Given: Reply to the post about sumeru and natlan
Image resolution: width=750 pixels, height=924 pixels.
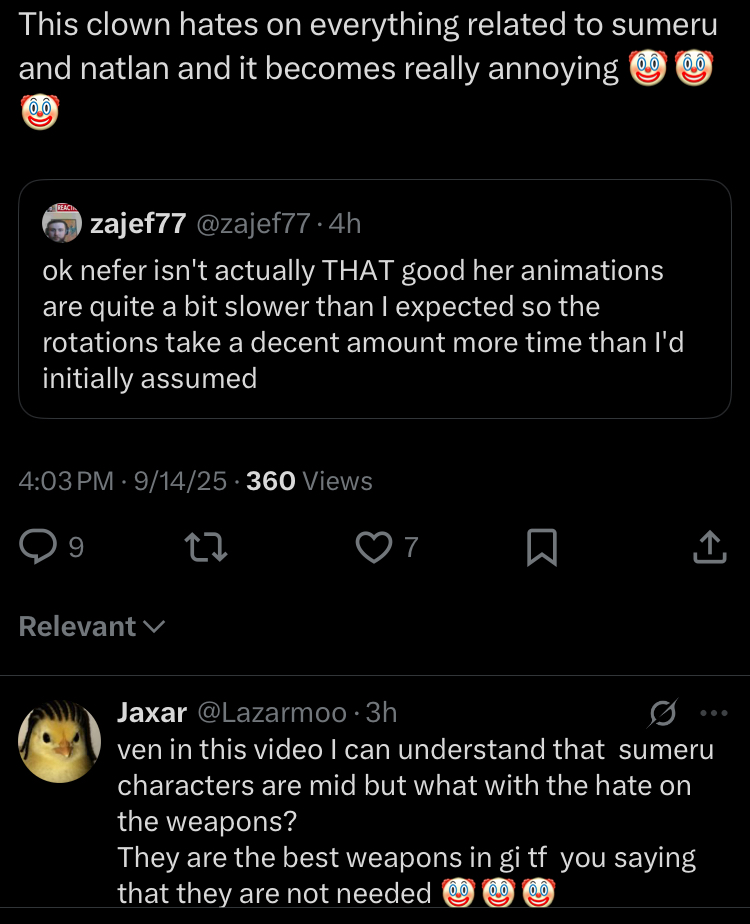Looking at the screenshot, I should click(x=40, y=546).
